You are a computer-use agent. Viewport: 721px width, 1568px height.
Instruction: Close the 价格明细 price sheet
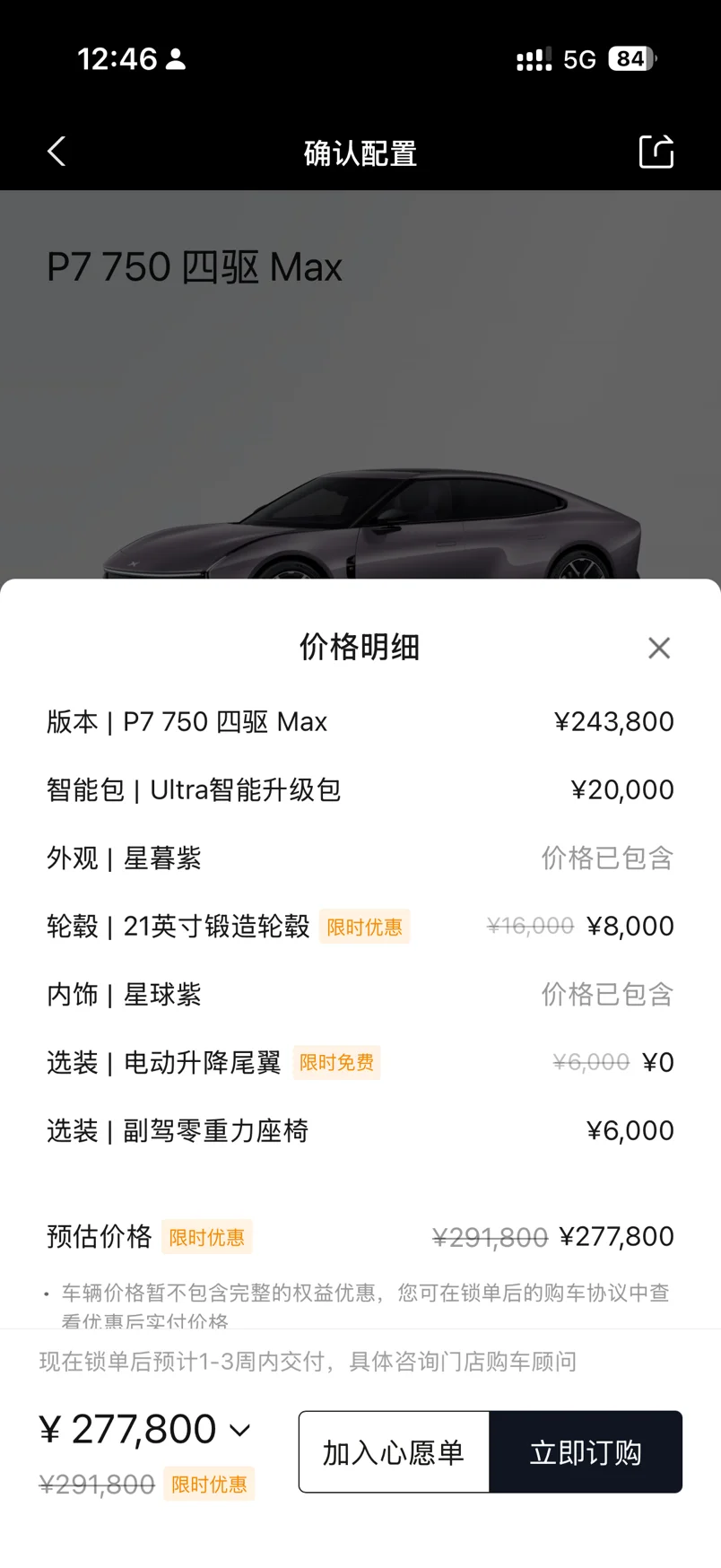tap(659, 648)
